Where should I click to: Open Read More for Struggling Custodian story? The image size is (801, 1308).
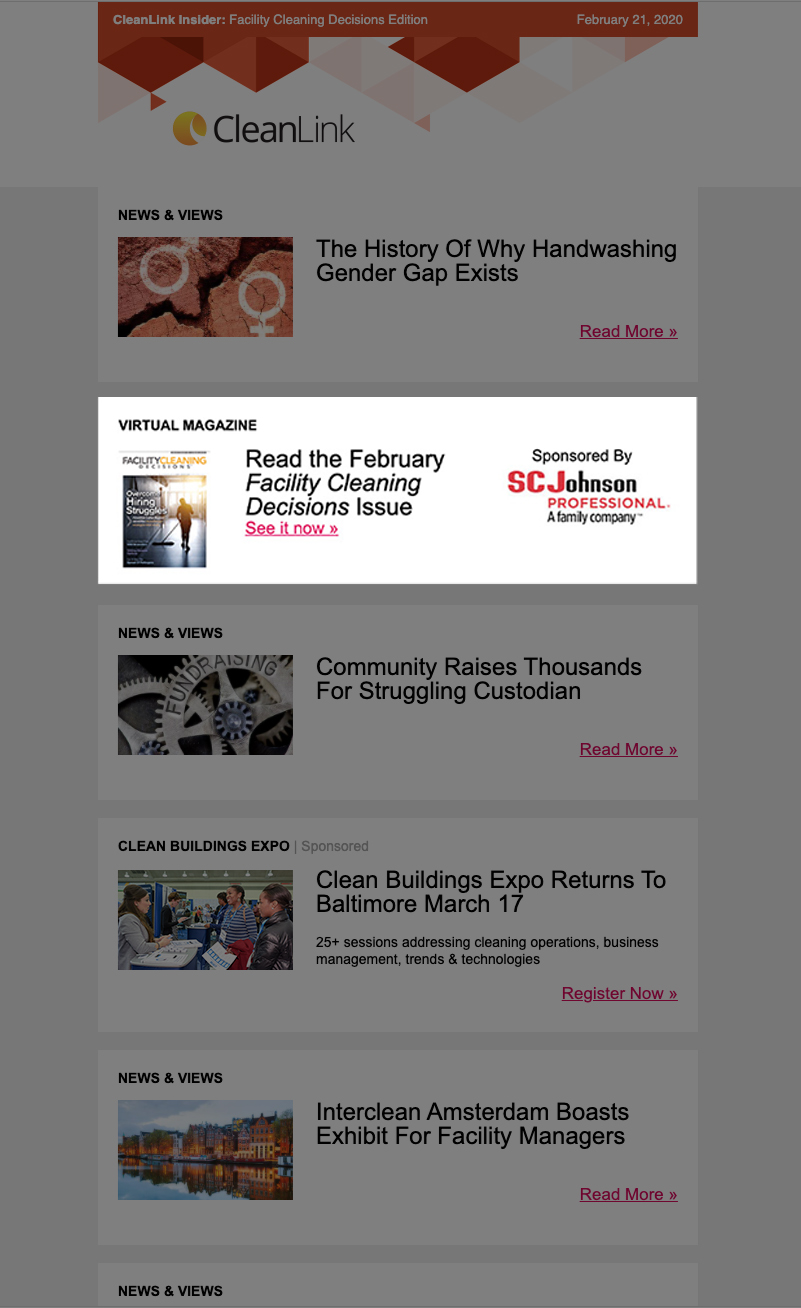point(628,750)
